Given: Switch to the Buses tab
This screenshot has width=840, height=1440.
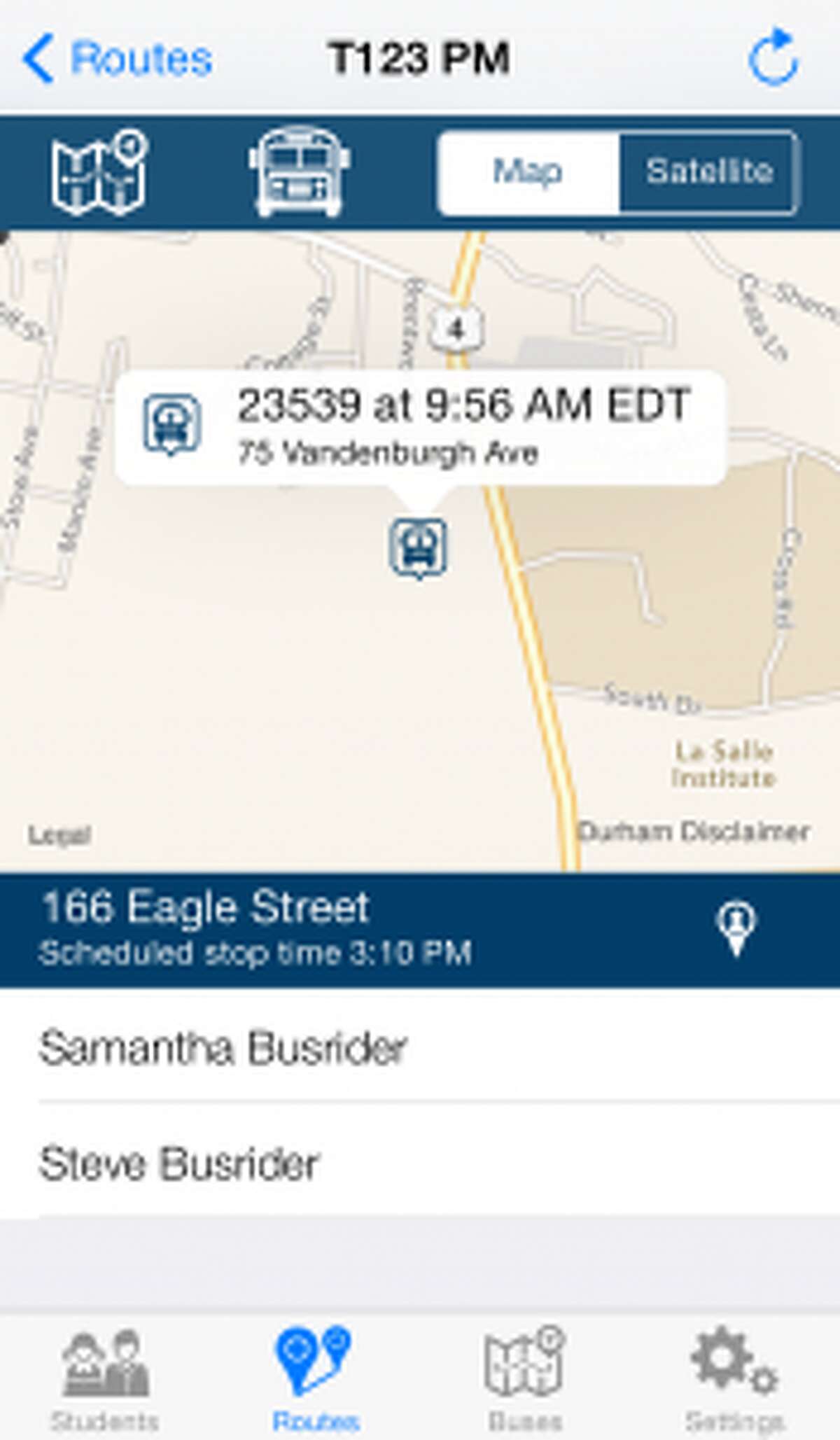Looking at the screenshot, I should point(525,1379).
